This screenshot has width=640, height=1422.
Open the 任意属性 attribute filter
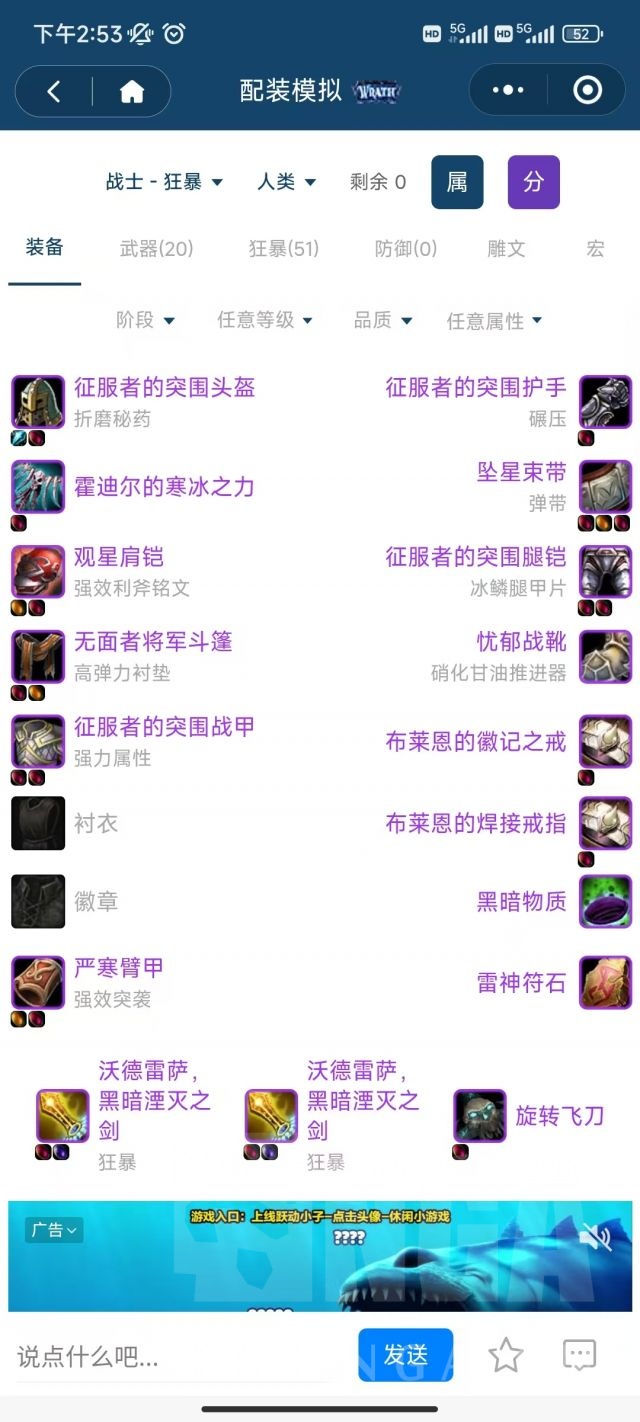[x=494, y=321]
